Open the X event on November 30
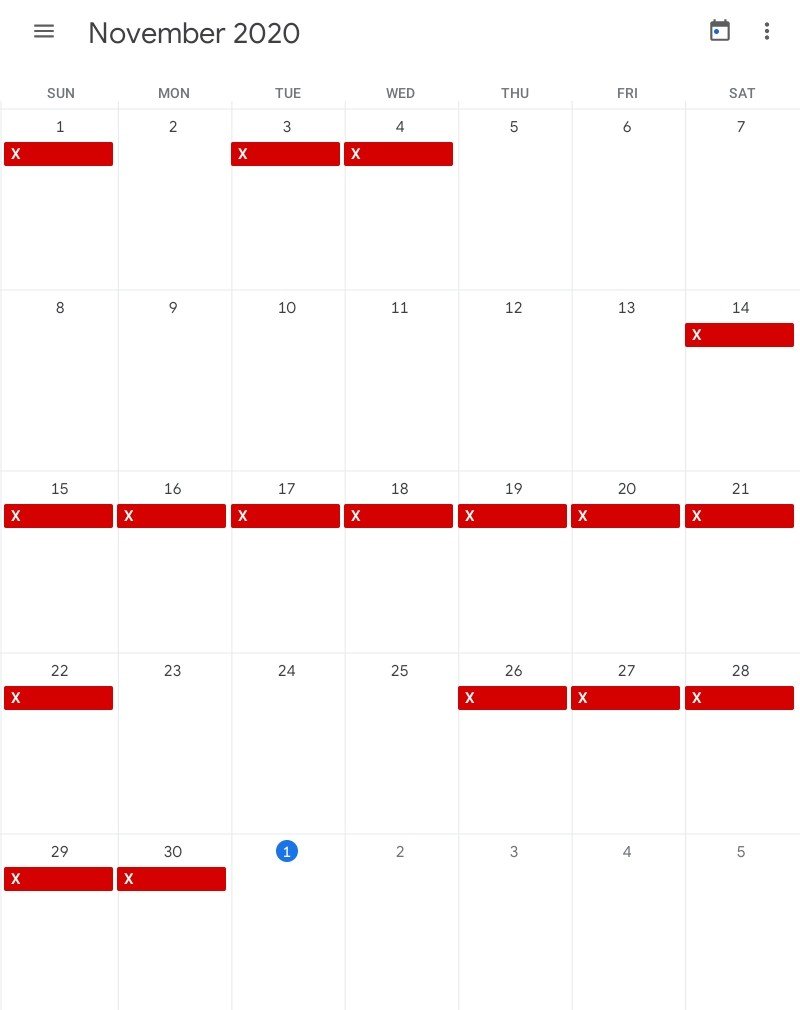Screen dimensions: 800x1010 (171, 879)
